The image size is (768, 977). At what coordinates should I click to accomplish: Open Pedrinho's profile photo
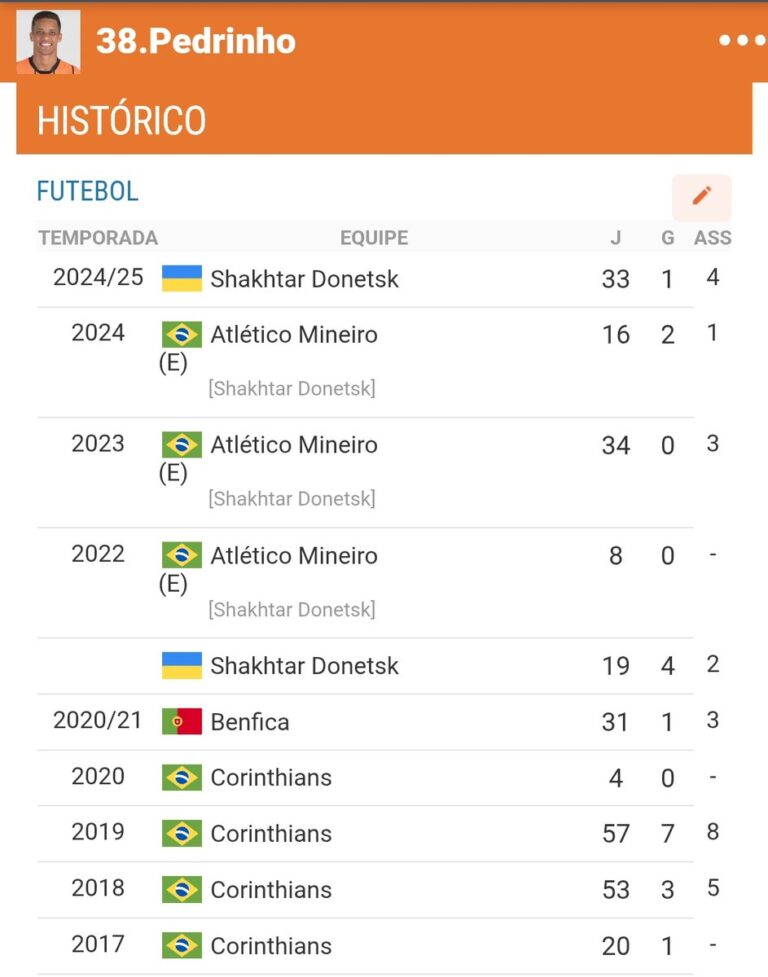coord(48,42)
